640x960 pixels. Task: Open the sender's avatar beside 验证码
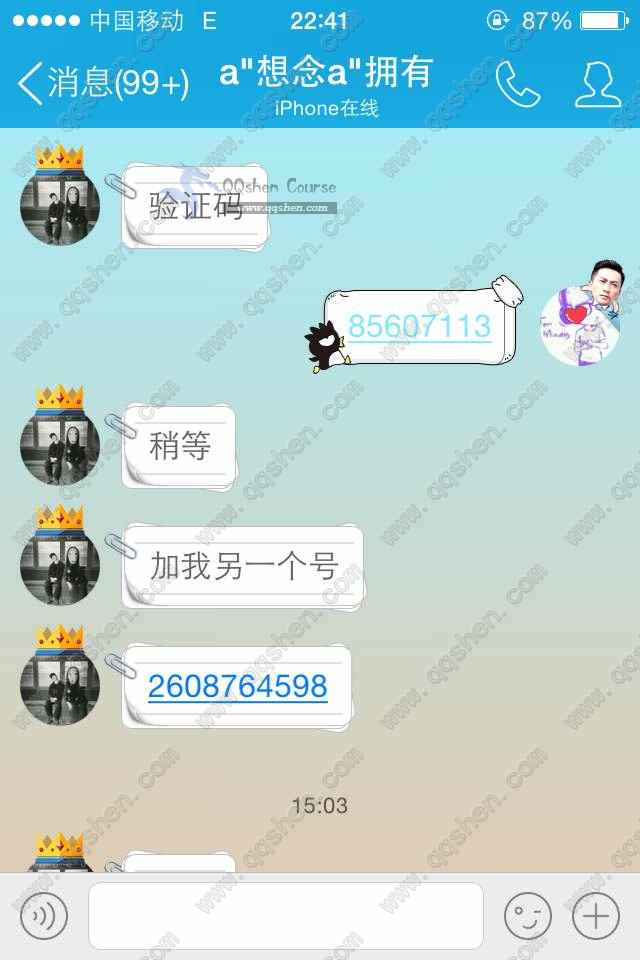(x=60, y=205)
